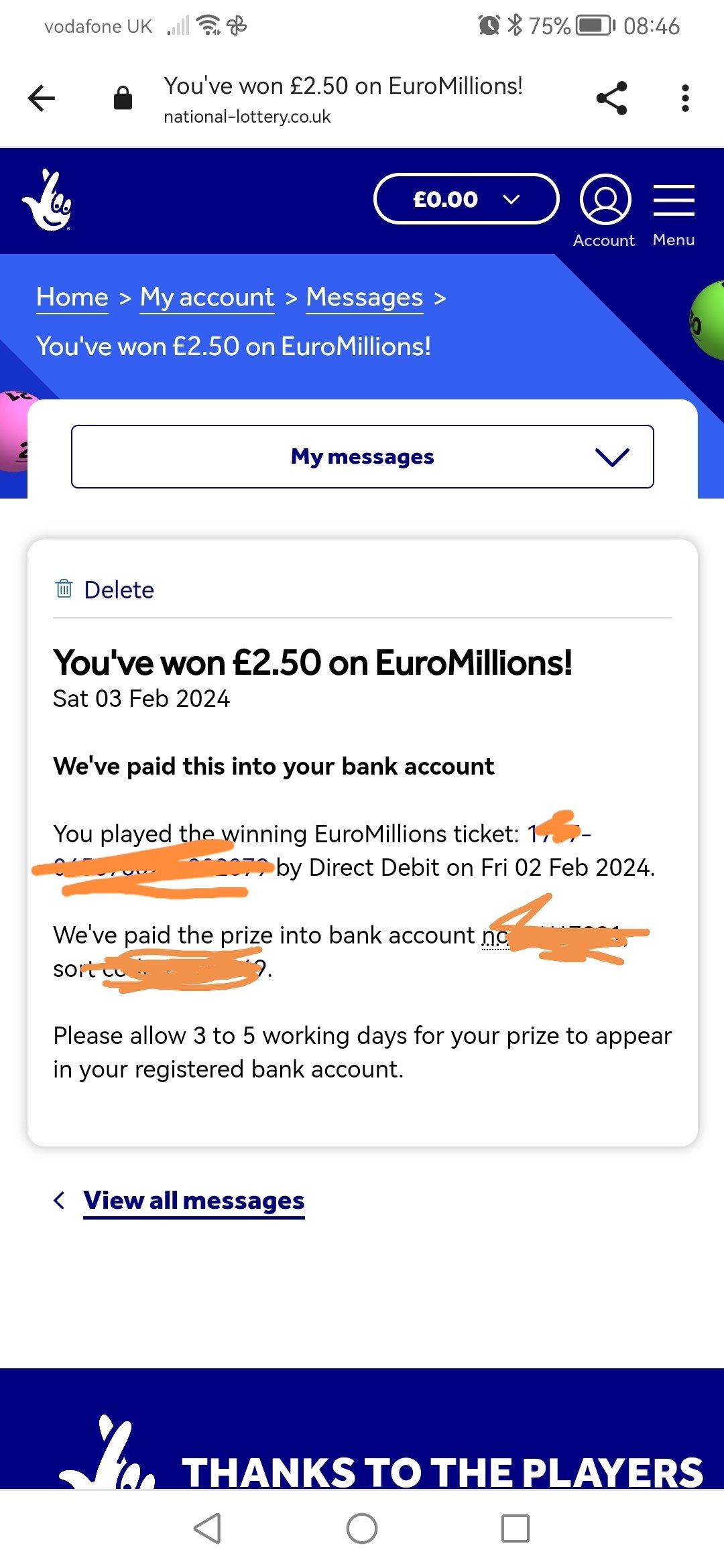Open recent apps from navigation bar
Screen dimensions: 724x1568
pos(516,1528)
